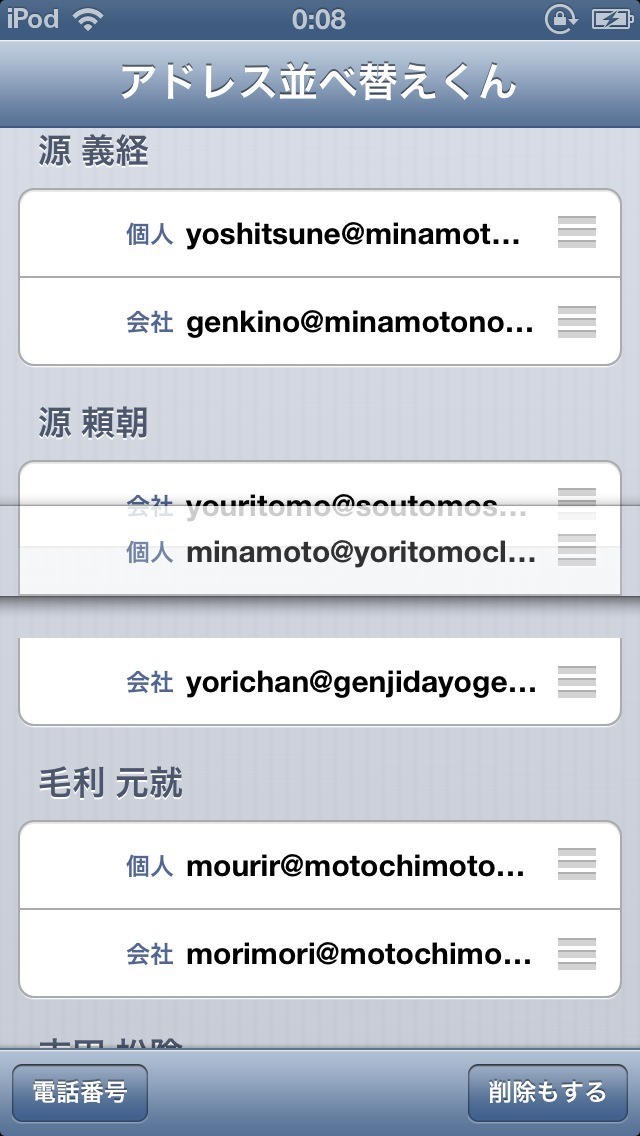Screen dimensions: 640x1136
Task: Select the minamoto@yoritomocl… 個人 email row
Action: pyautogui.click(x=320, y=552)
